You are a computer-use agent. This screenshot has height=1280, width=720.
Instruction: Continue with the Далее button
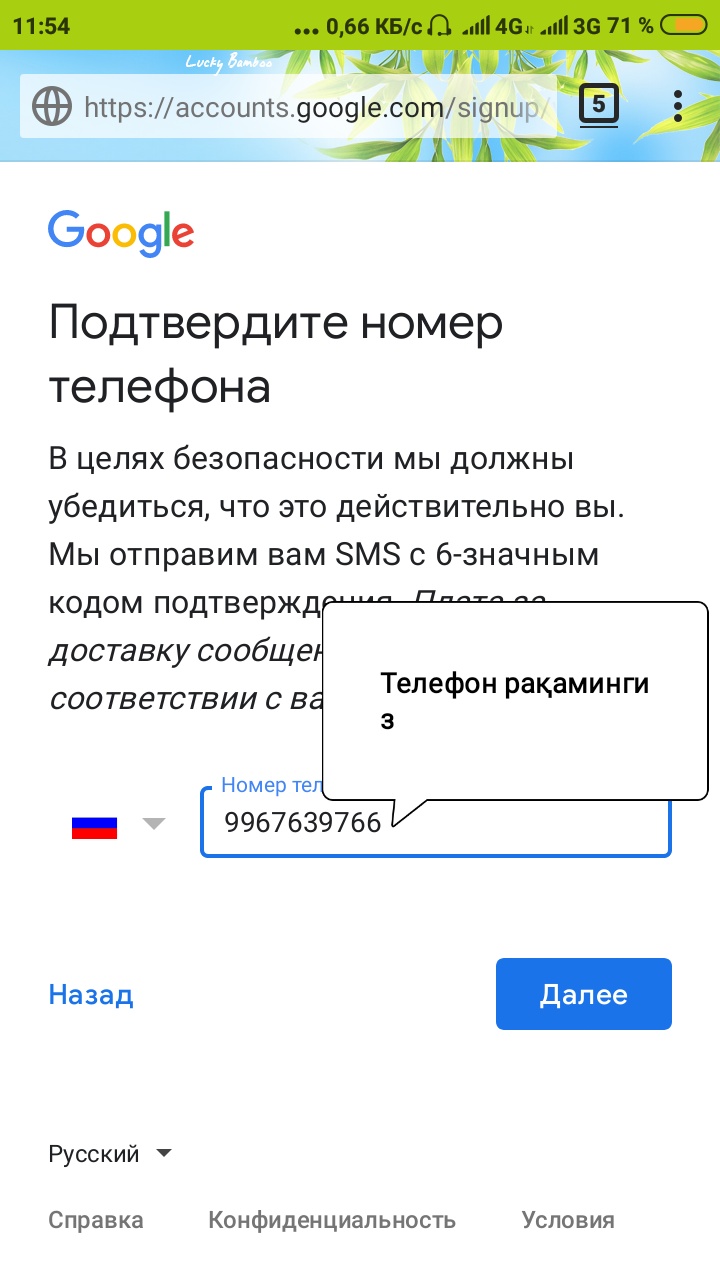583,994
